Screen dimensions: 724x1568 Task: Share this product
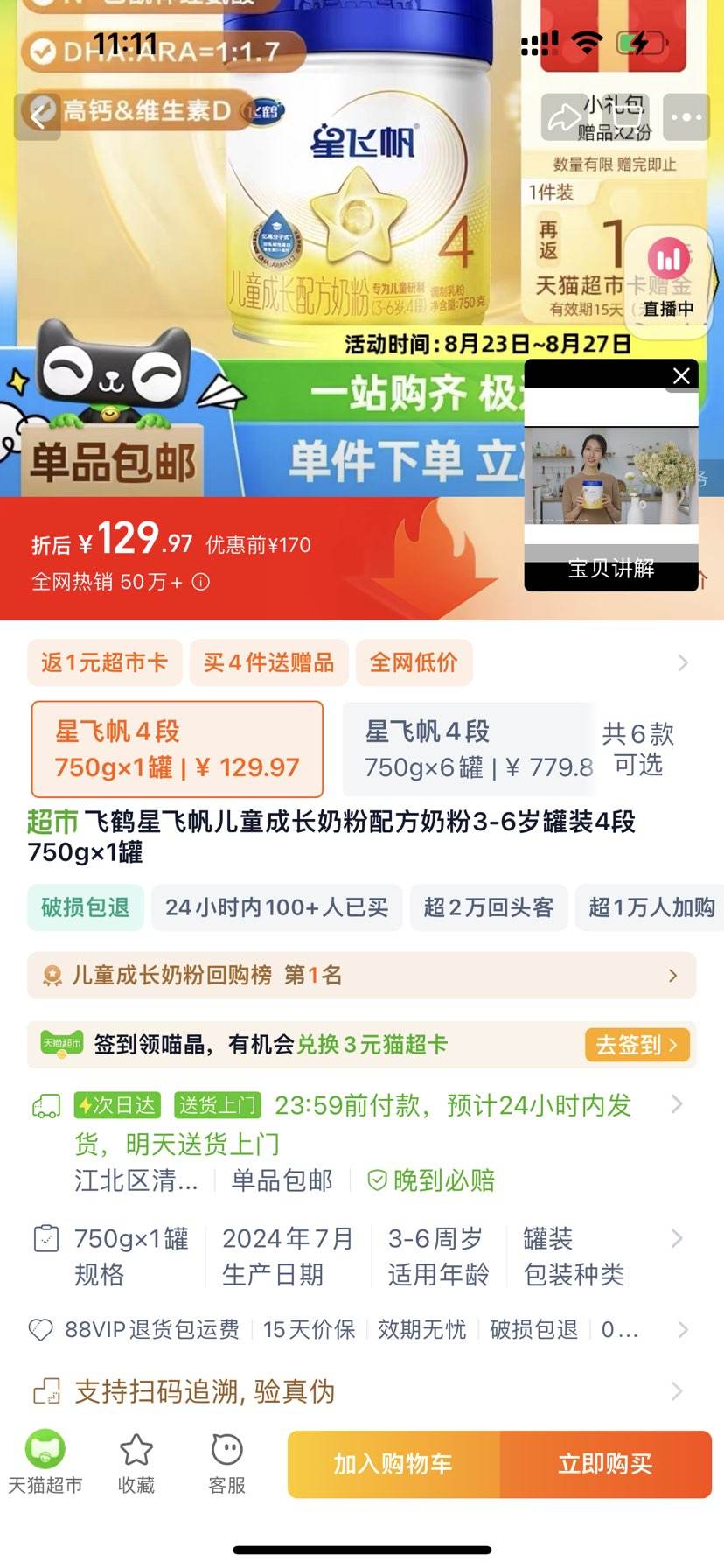tap(564, 116)
